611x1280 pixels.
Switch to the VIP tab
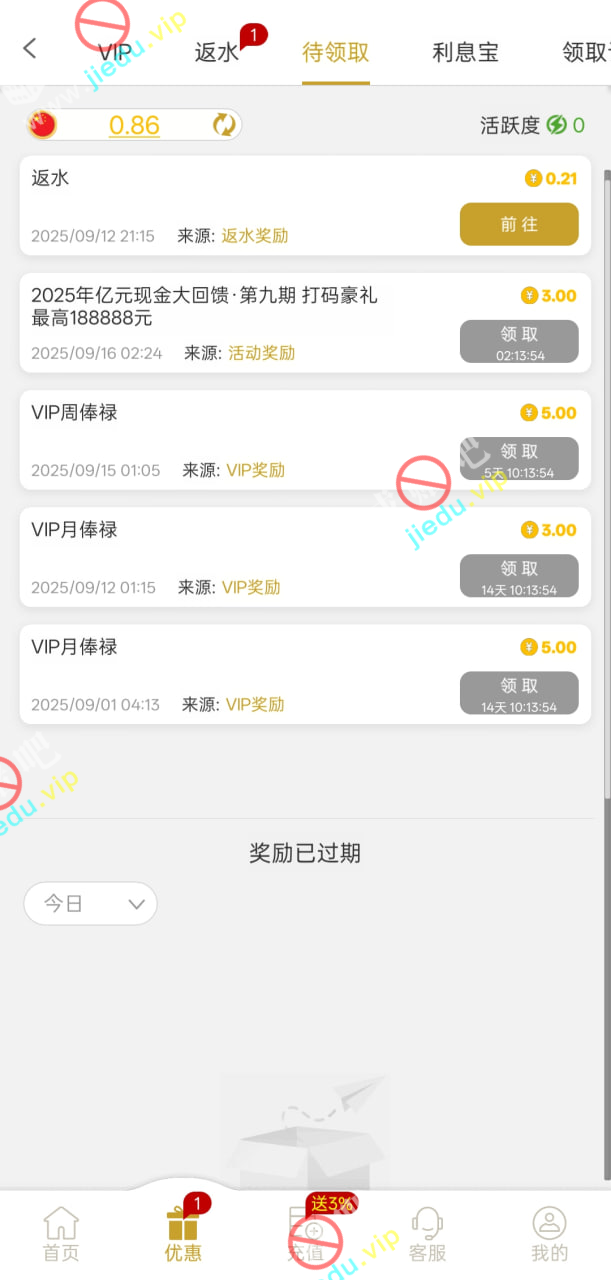[x=115, y=52]
